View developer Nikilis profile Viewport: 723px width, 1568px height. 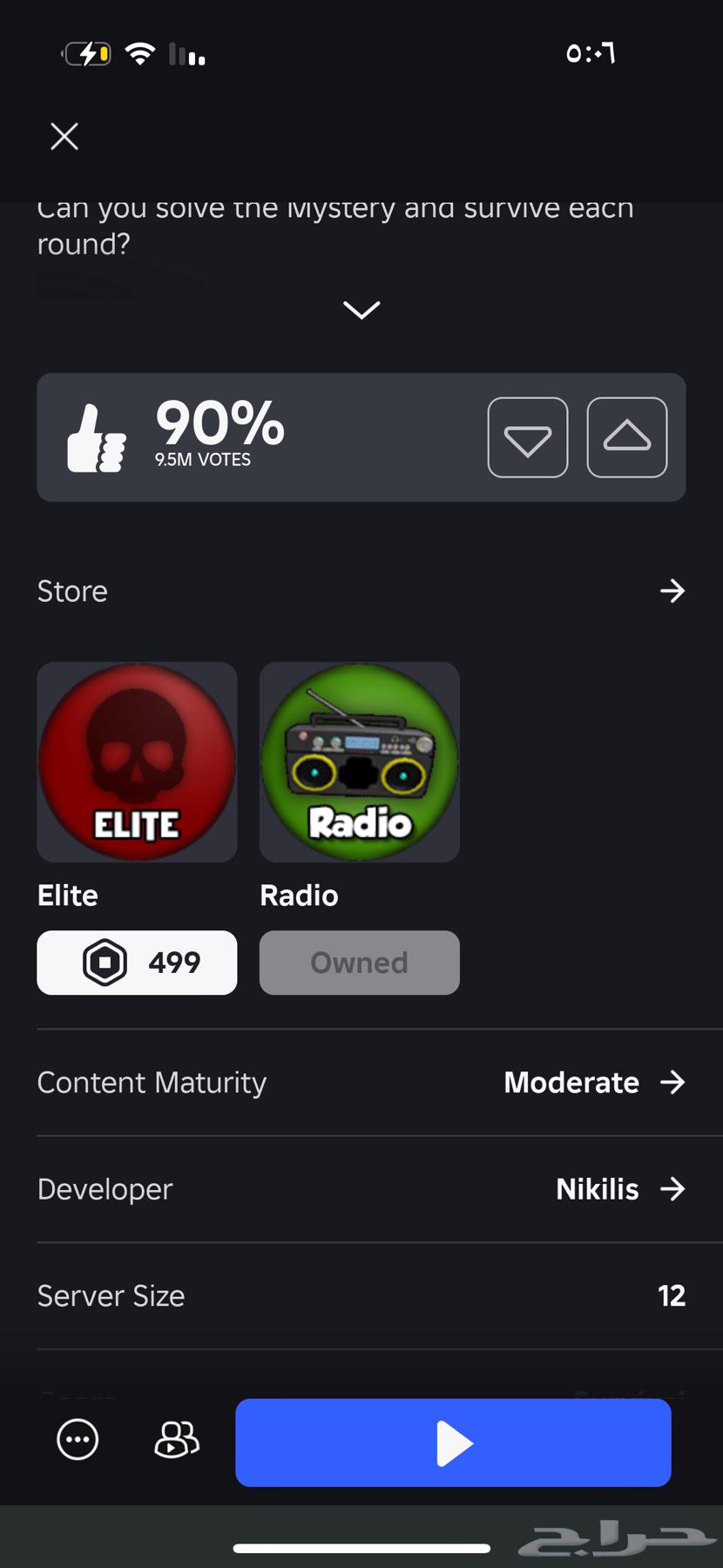pyautogui.click(x=620, y=1189)
